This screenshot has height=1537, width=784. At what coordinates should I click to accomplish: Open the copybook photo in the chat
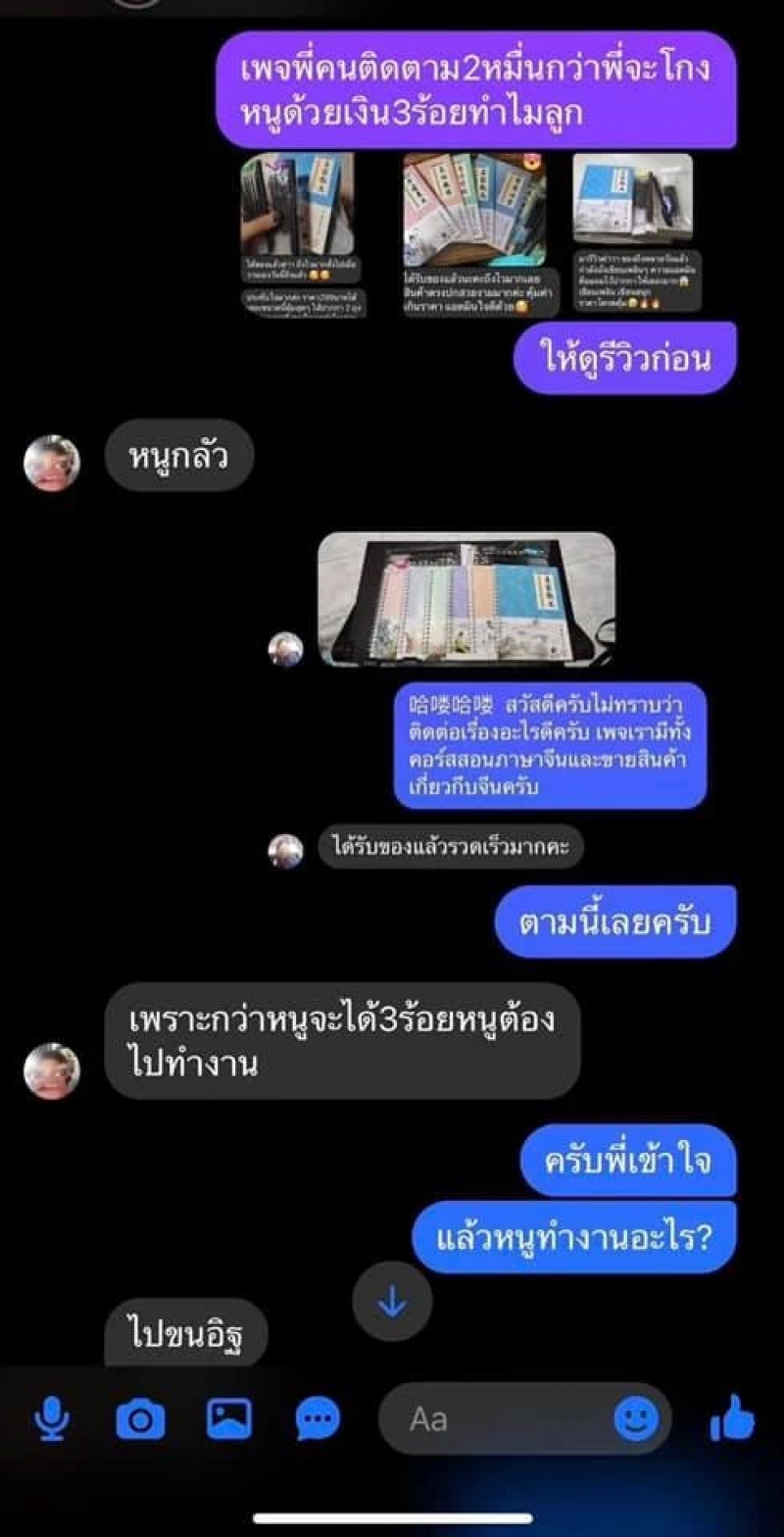(466, 599)
